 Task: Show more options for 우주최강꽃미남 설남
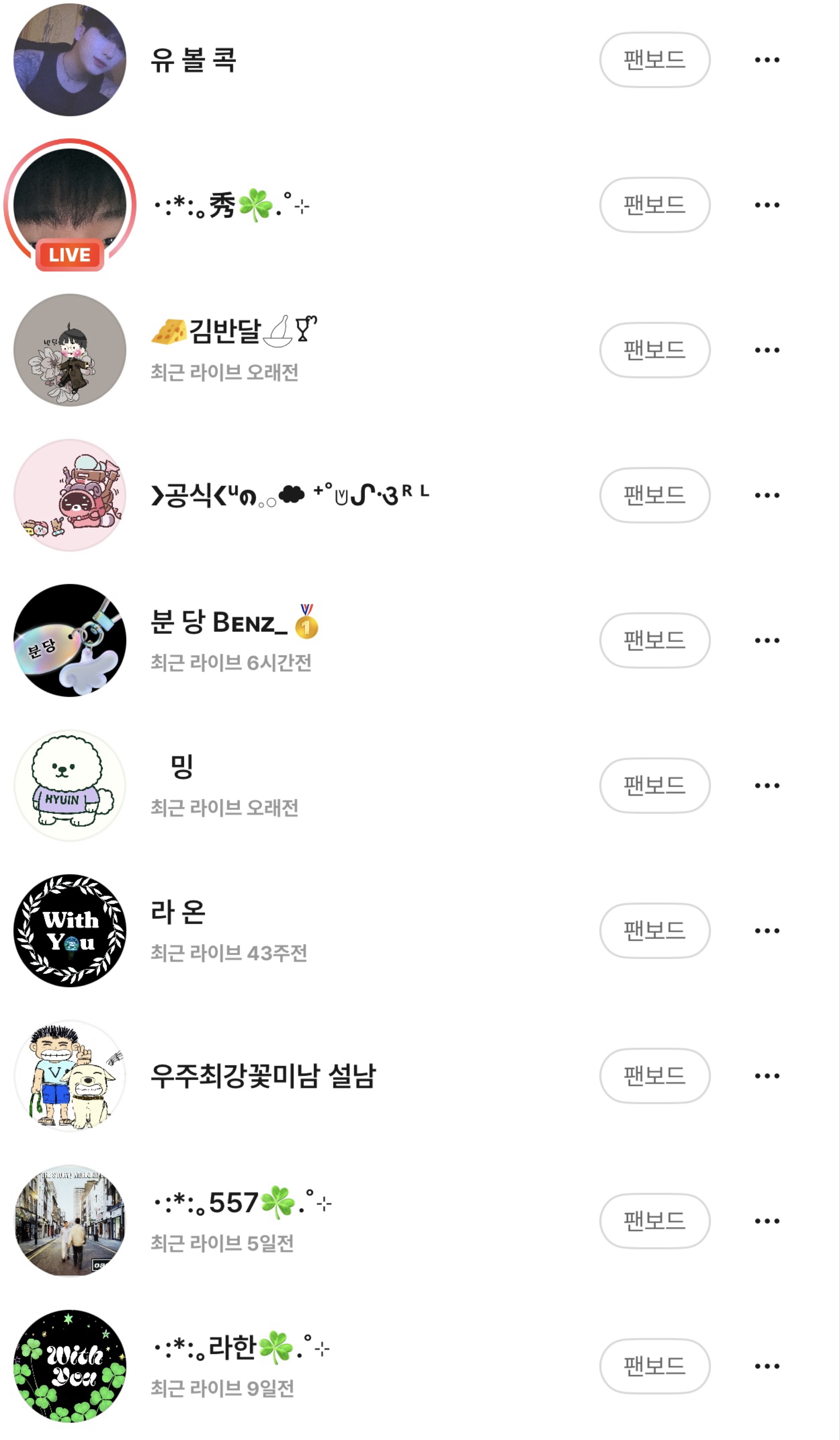(x=767, y=1075)
